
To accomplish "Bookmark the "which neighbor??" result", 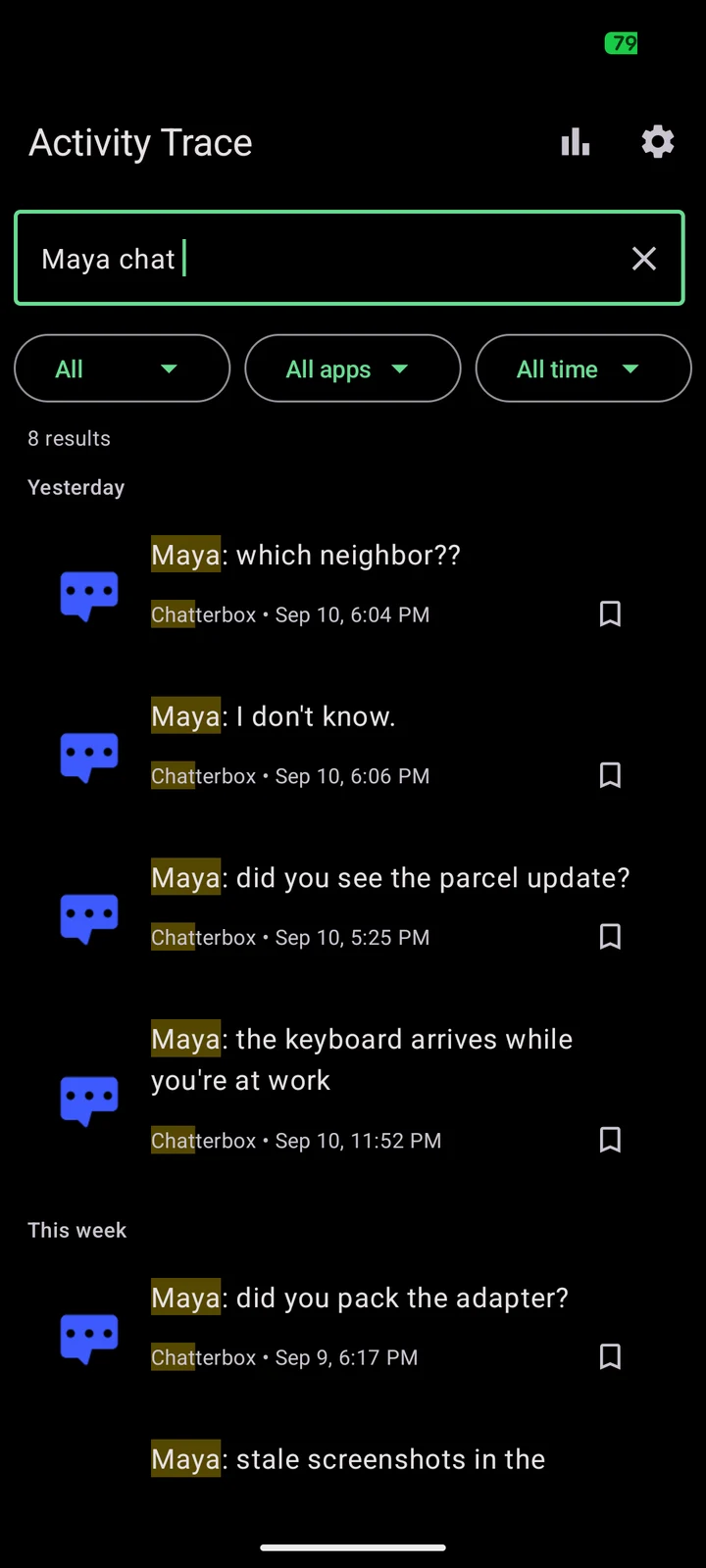I will [x=610, y=614].
